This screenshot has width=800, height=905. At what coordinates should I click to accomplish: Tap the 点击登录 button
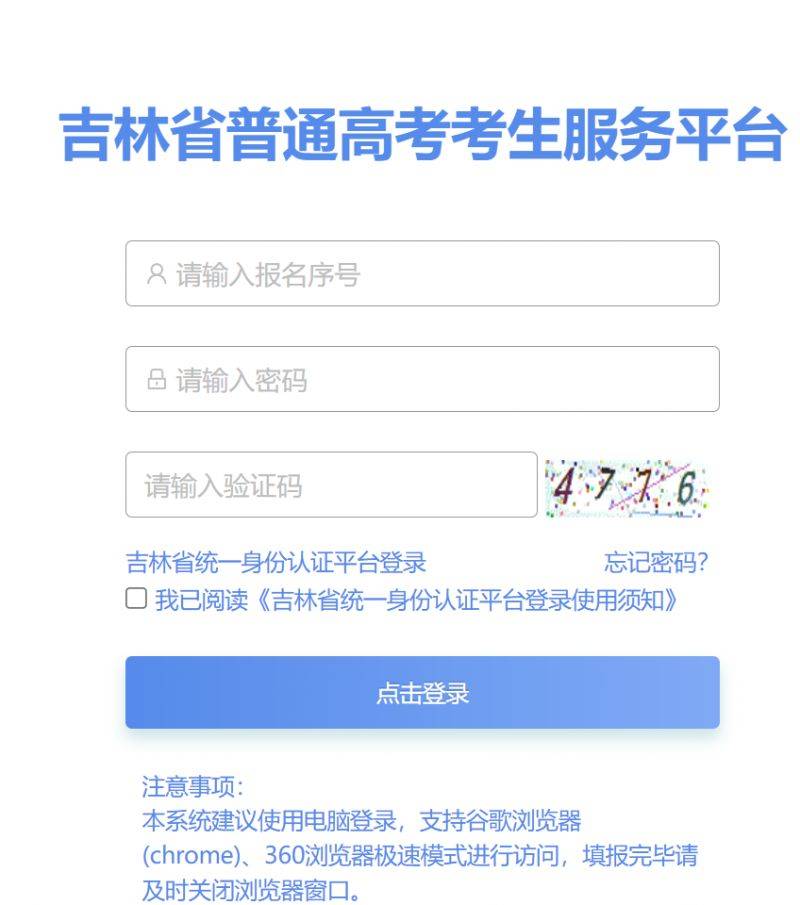[x=422, y=693]
